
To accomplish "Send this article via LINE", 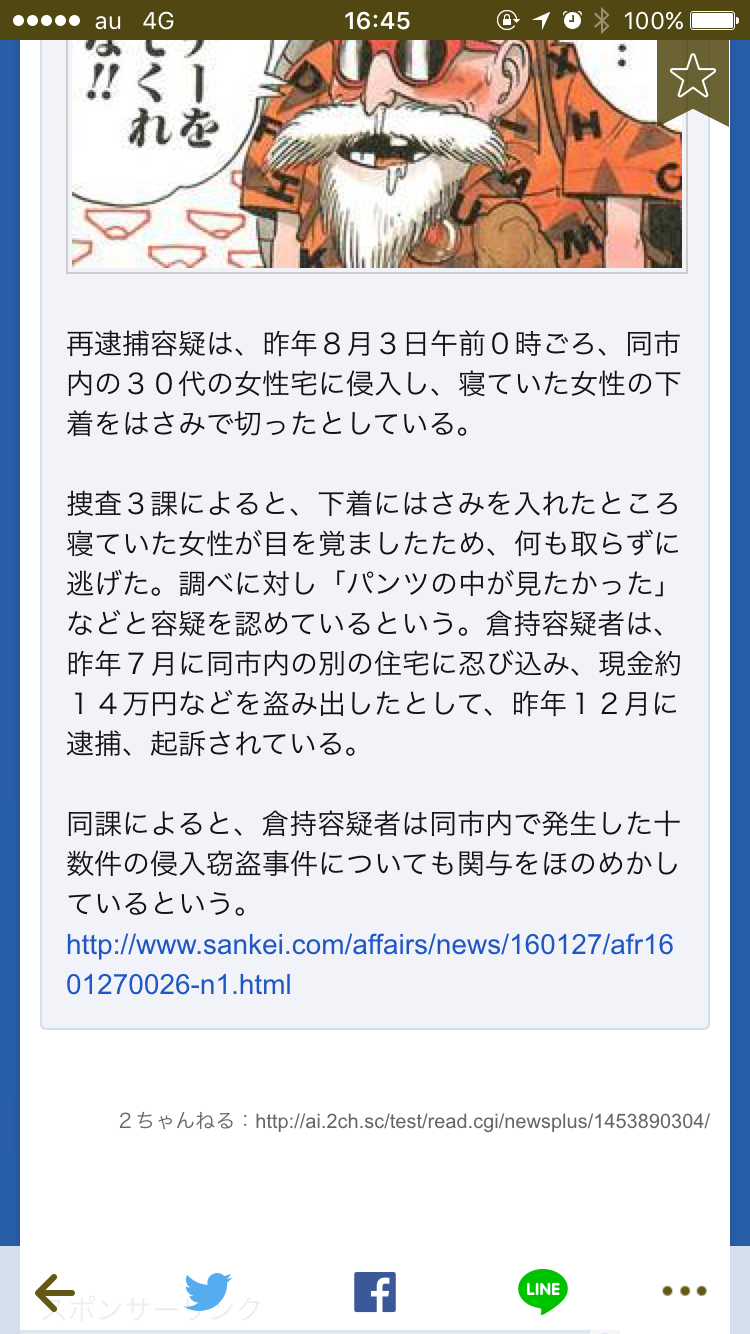I will tap(543, 1291).
